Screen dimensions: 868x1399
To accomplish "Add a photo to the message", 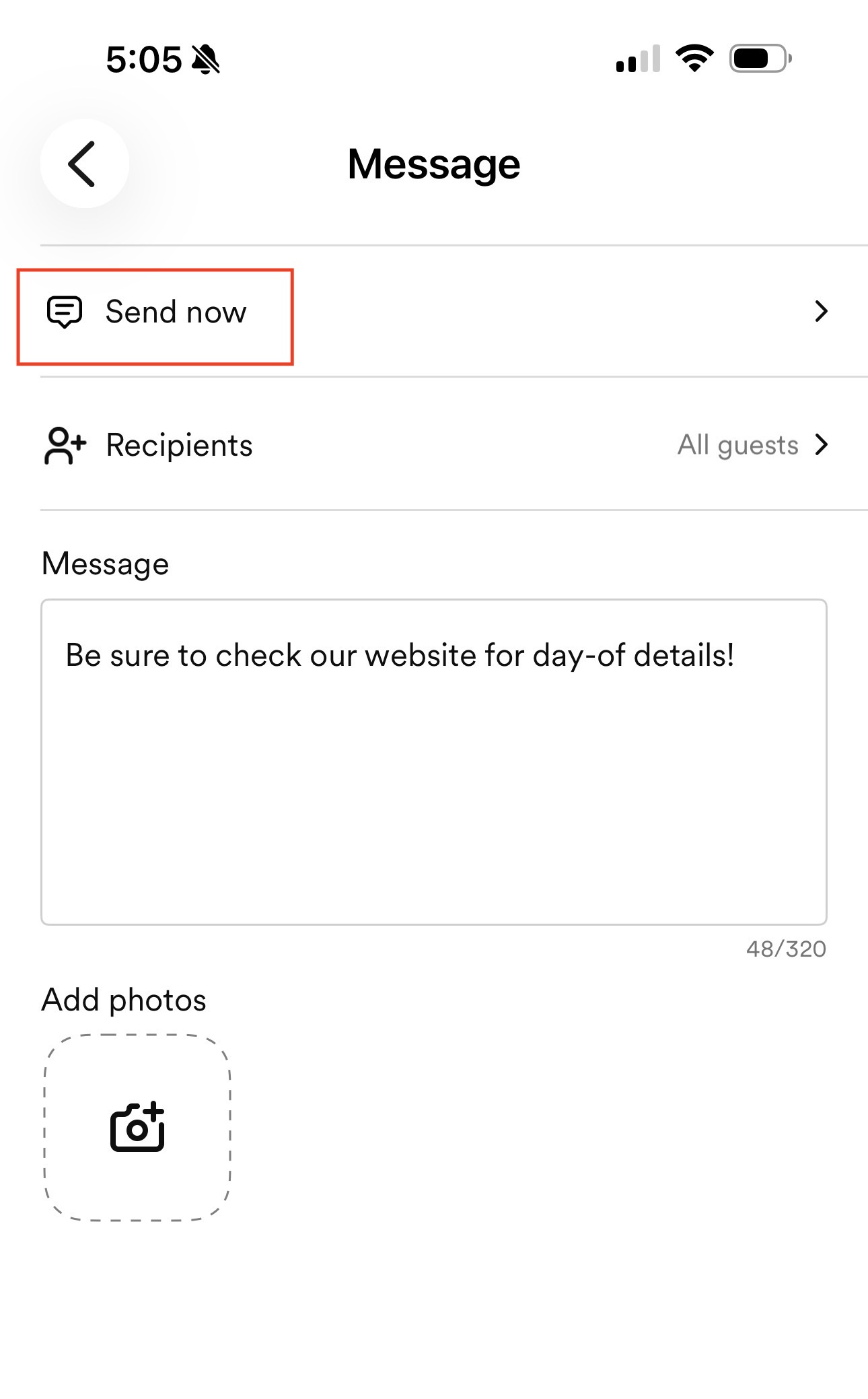I will [137, 1127].
